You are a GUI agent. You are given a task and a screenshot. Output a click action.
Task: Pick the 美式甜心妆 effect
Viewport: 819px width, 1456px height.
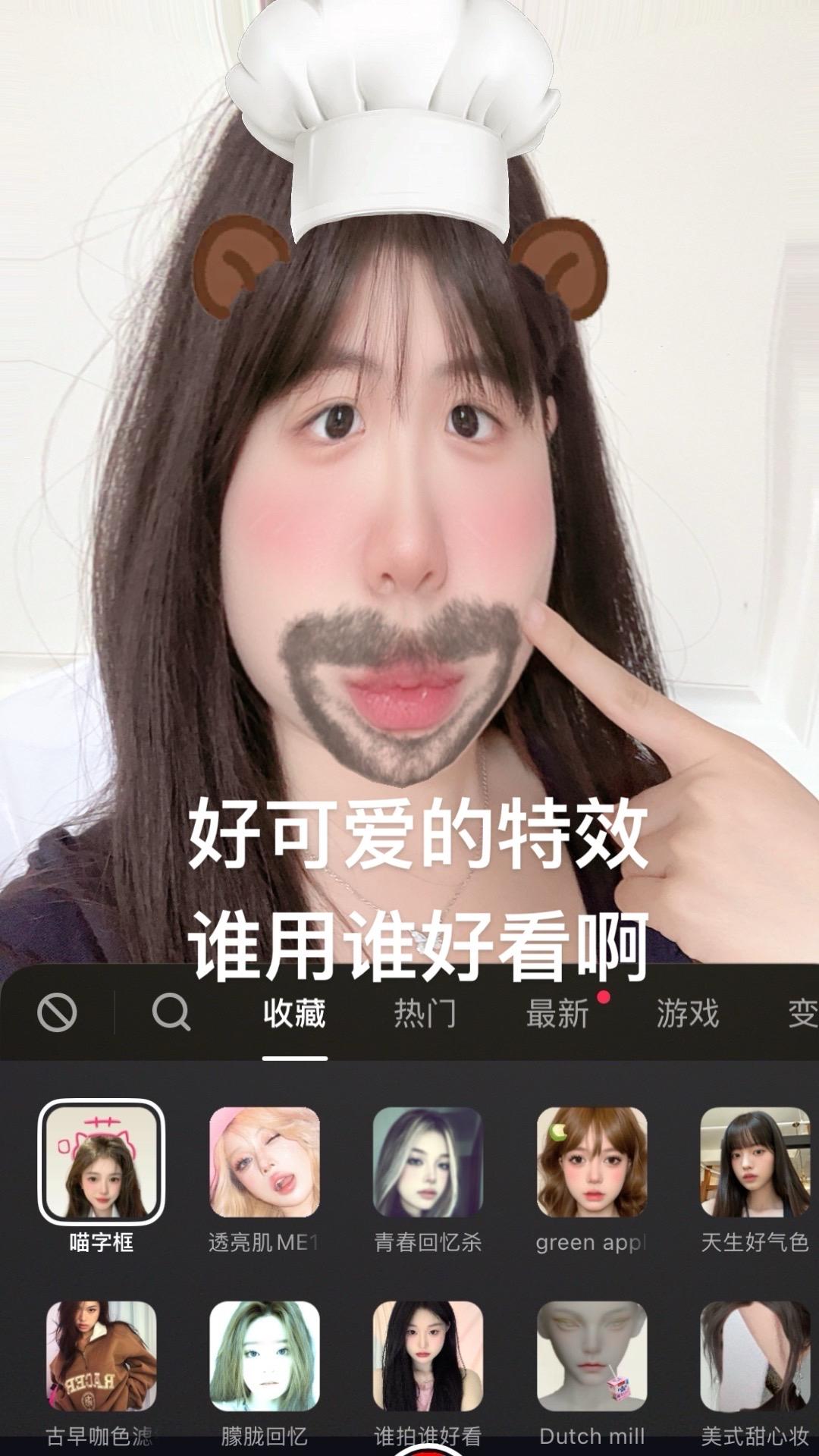click(x=755, y=1356)
